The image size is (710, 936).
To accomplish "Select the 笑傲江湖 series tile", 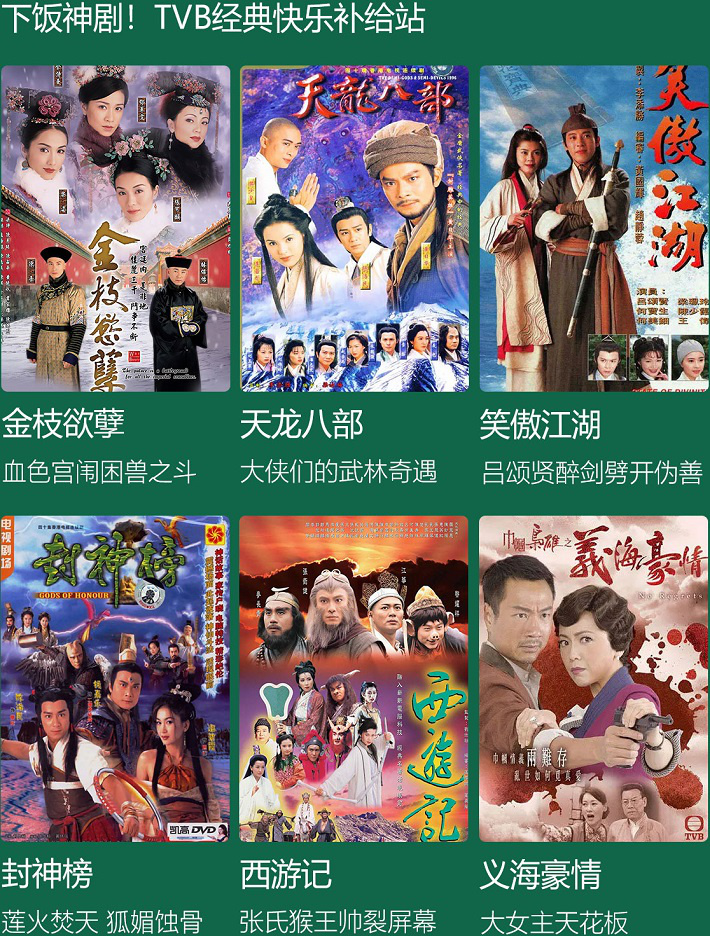I will tap(593, 229).
